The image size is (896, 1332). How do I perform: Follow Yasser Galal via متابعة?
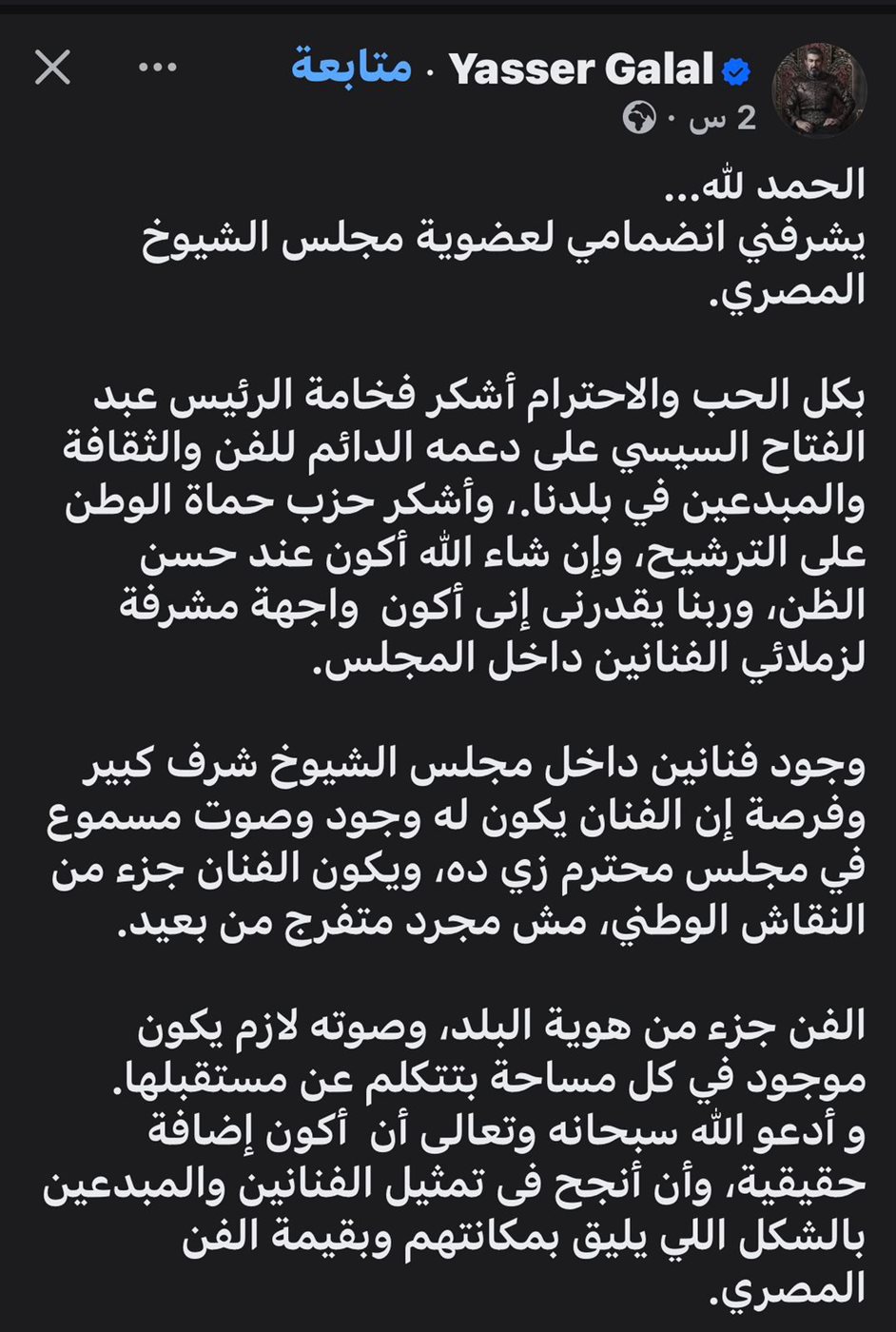[x=351, y=69]
